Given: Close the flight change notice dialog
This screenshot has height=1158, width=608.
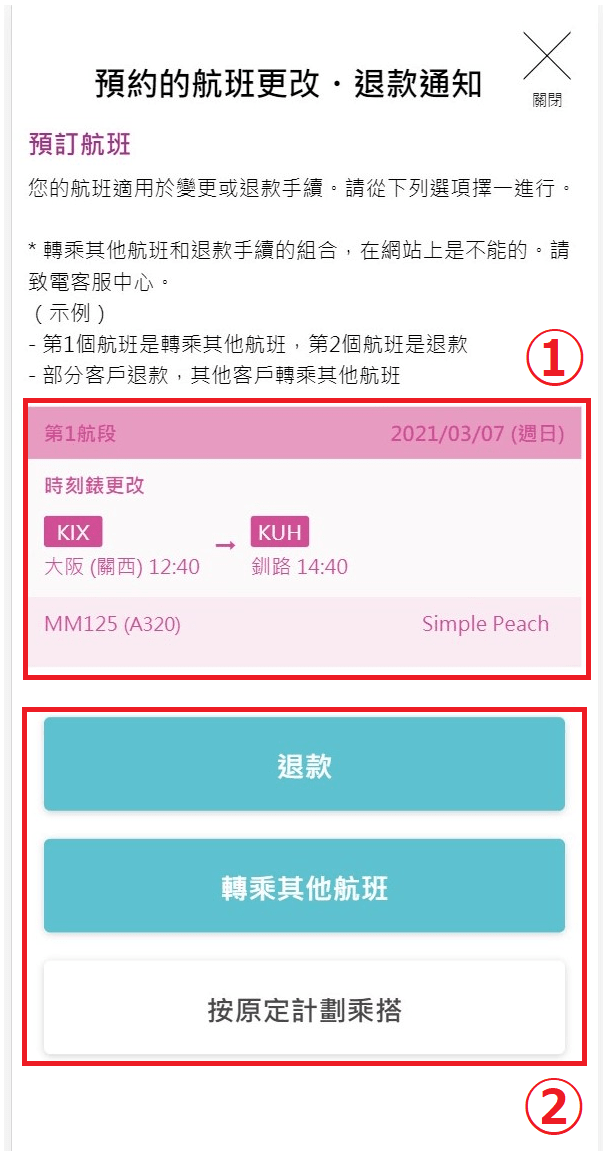Looking at the screenshot, I should point(547,69).
